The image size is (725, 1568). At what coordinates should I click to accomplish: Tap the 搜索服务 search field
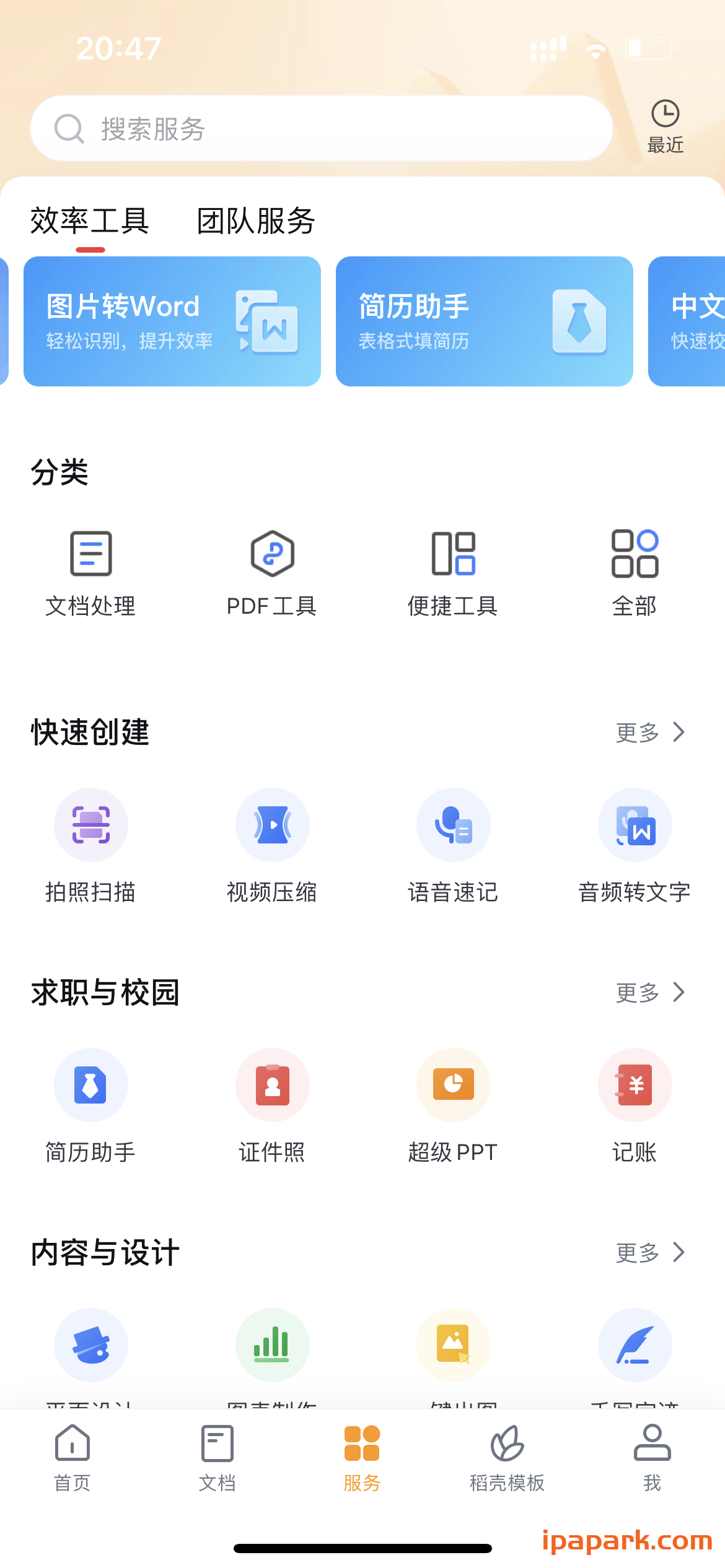click(x=322, y=128)
